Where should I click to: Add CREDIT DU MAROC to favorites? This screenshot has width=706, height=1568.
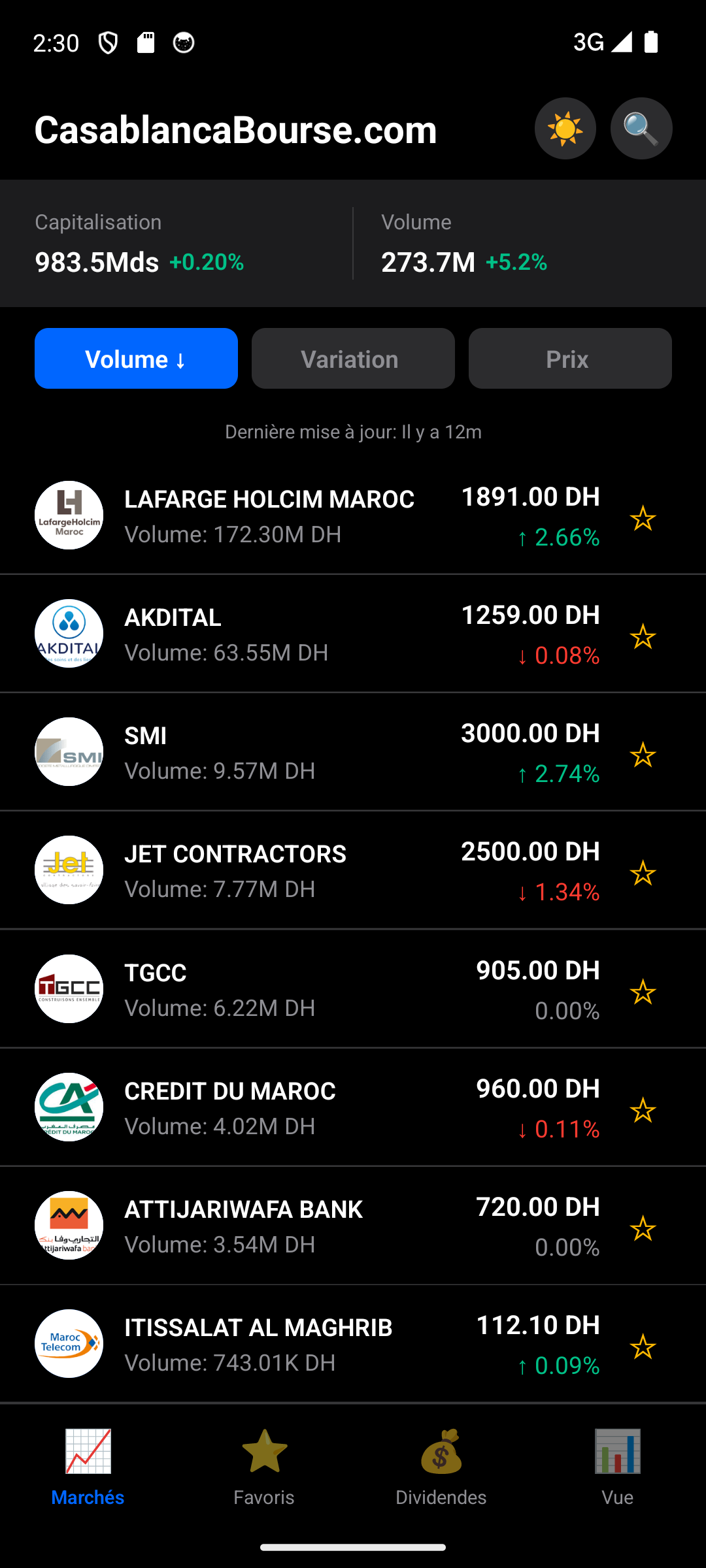[x=644, y=1111]
